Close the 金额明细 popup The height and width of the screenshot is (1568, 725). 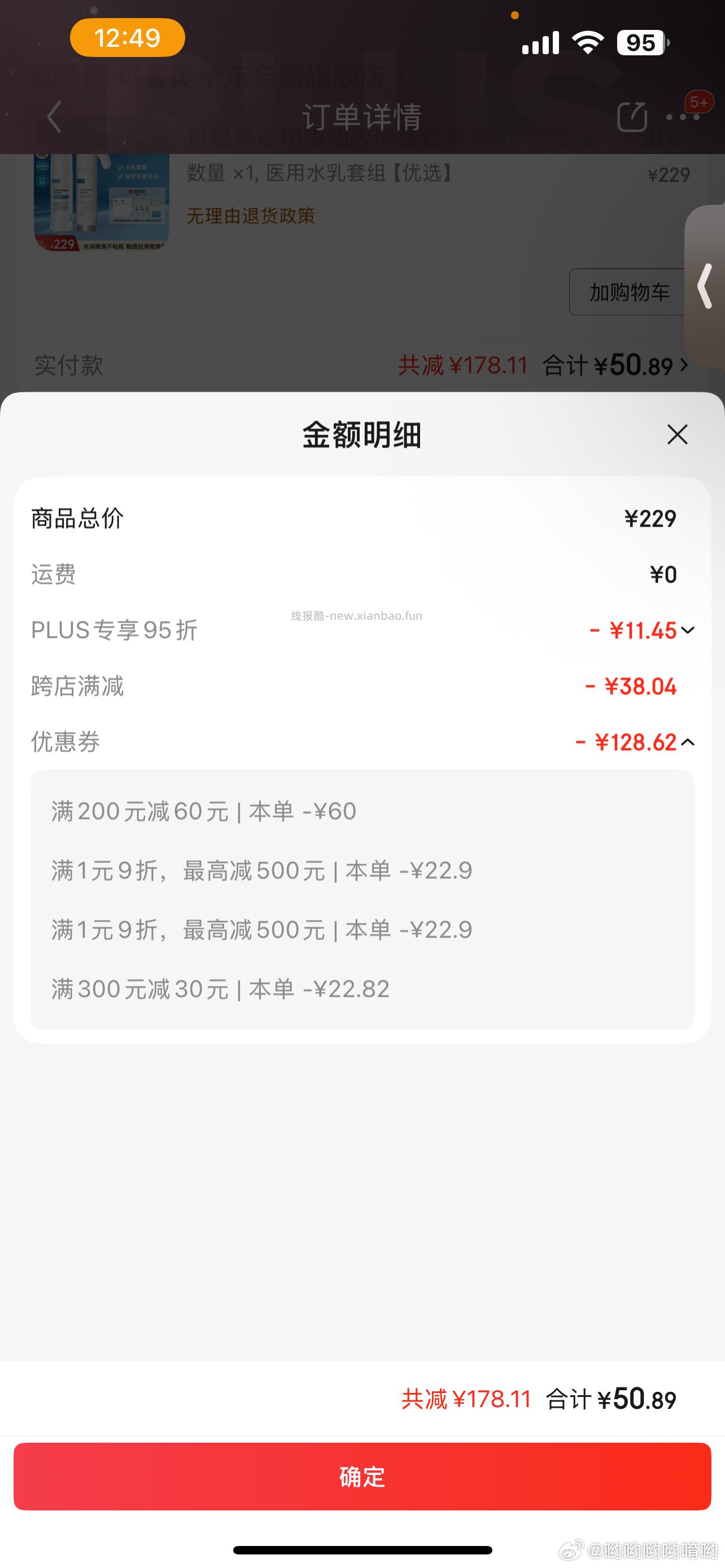point(676,435)
